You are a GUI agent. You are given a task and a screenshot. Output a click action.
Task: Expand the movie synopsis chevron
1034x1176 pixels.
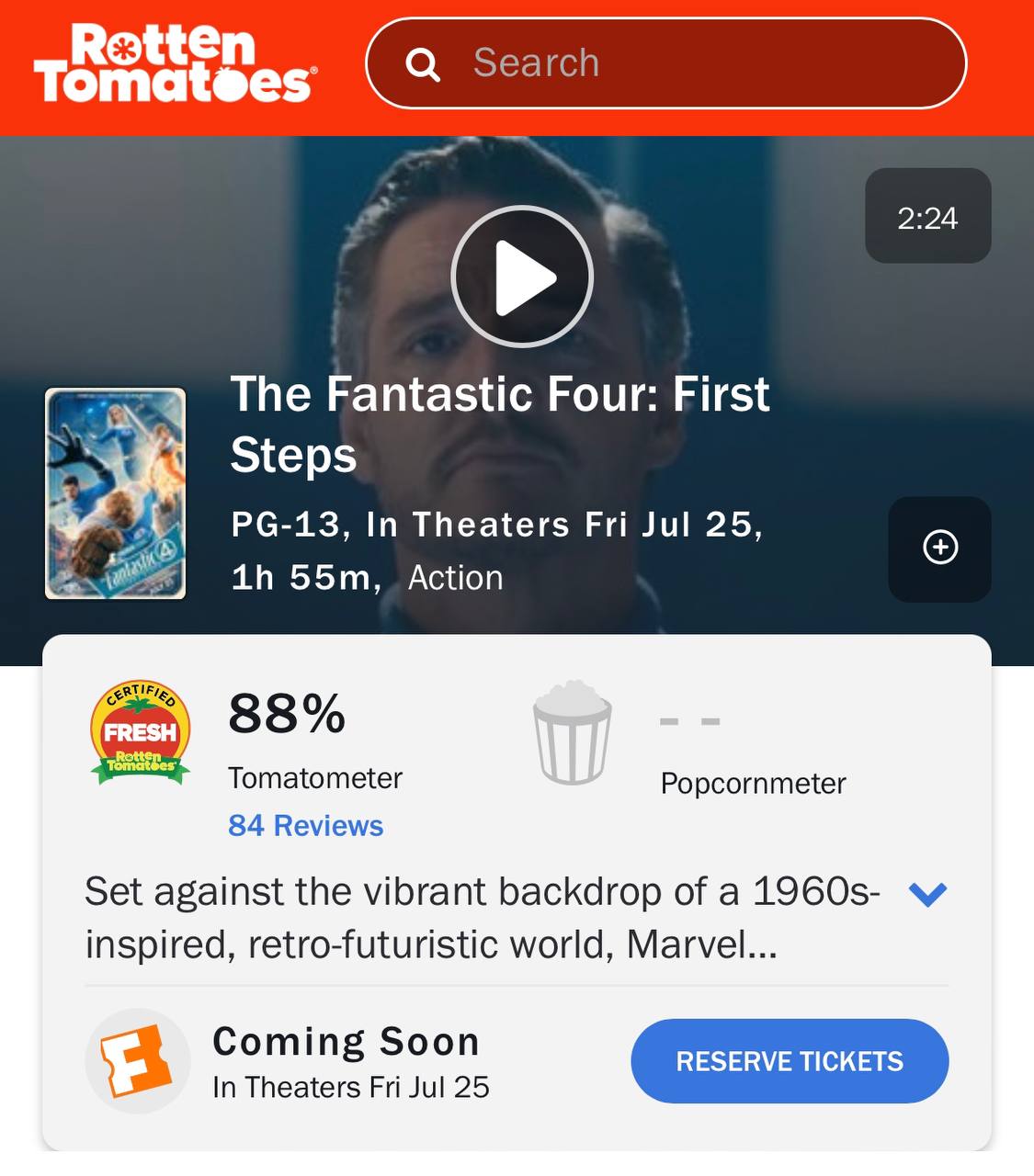926,893
